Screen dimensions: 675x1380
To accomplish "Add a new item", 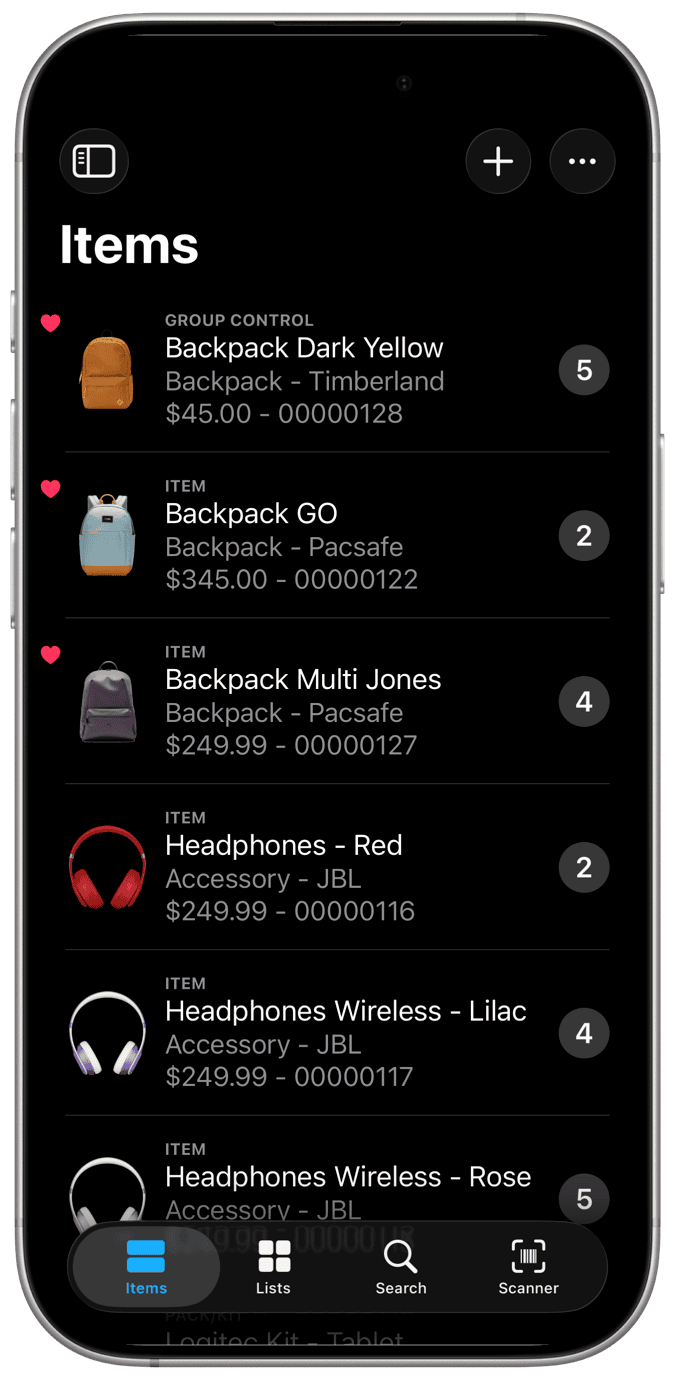I will tap(498, 161).
